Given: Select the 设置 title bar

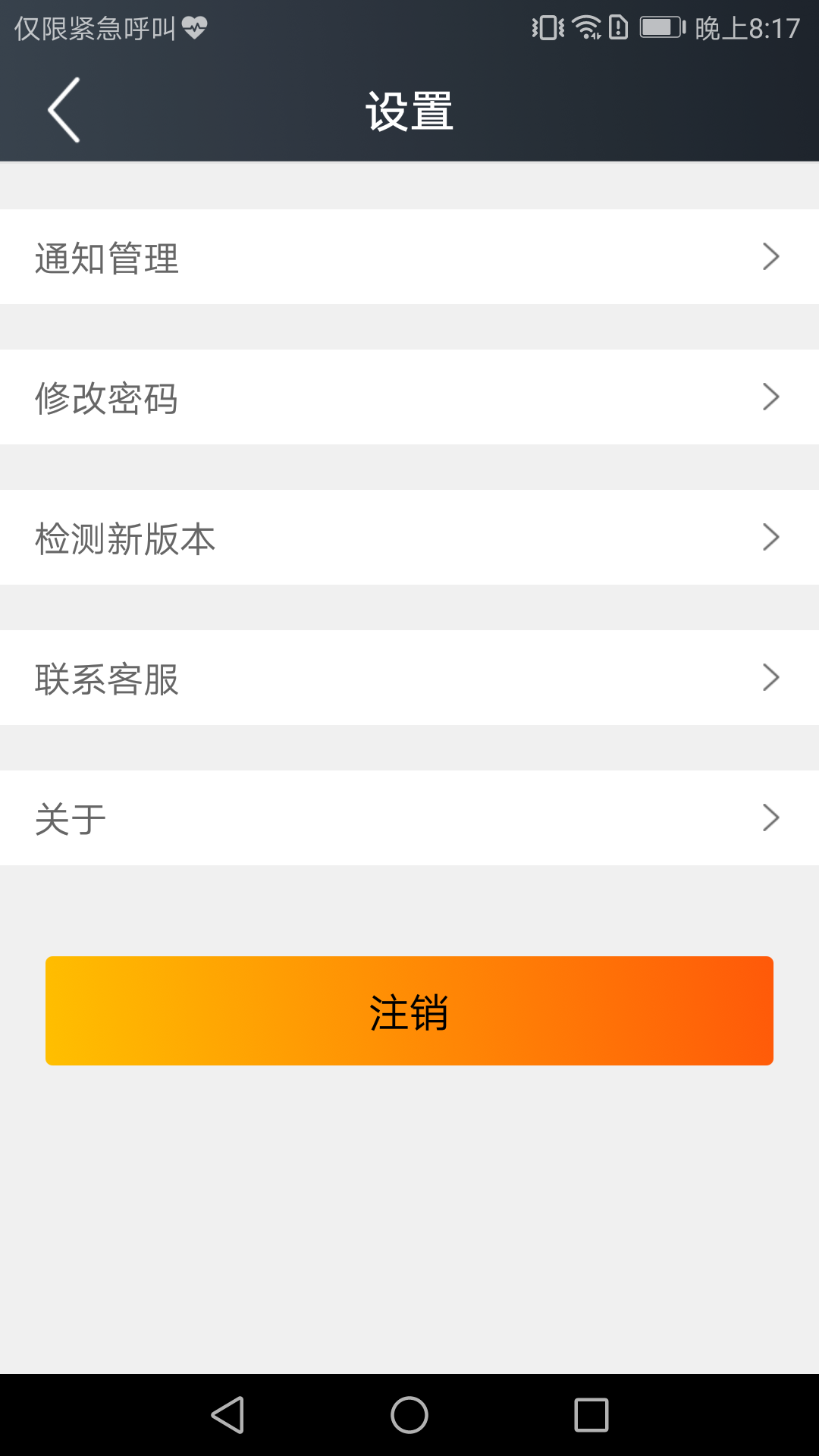Looking at the screenshot, I should [x=409, y=109].
